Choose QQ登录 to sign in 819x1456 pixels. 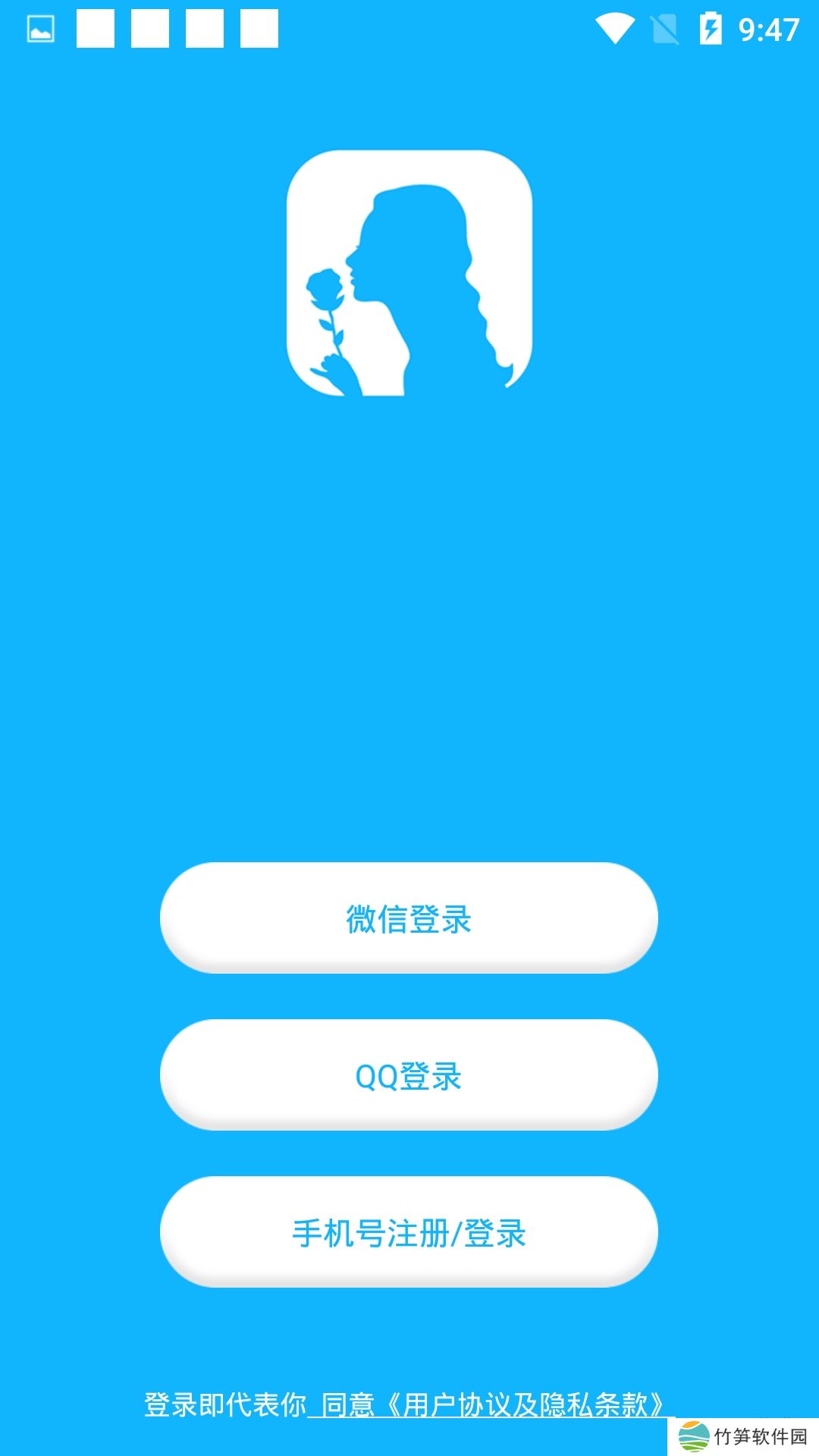pos(409,1075)
